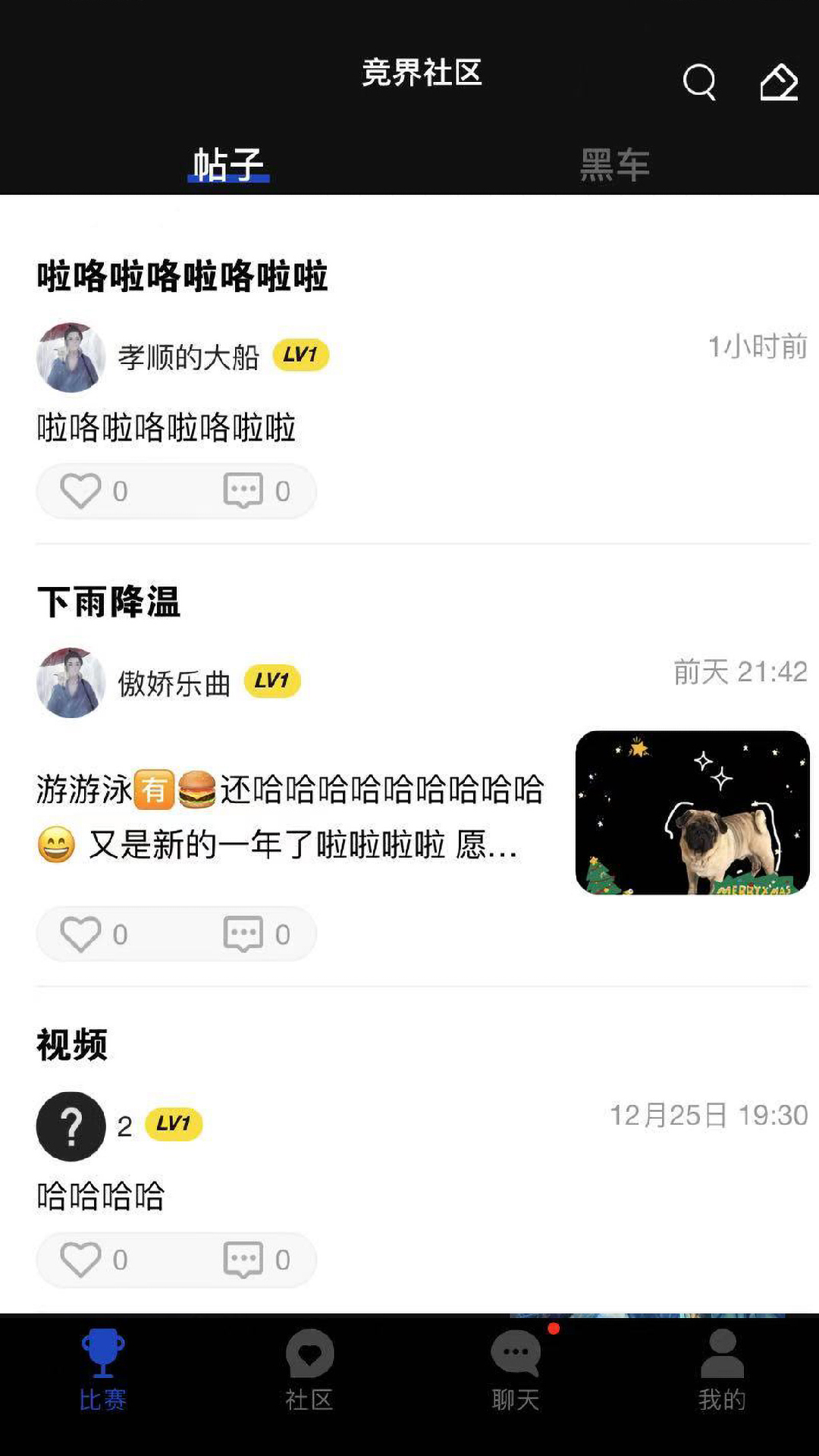
Task: Switch to the 社区 bottom tab
Action: point(309,1370)
